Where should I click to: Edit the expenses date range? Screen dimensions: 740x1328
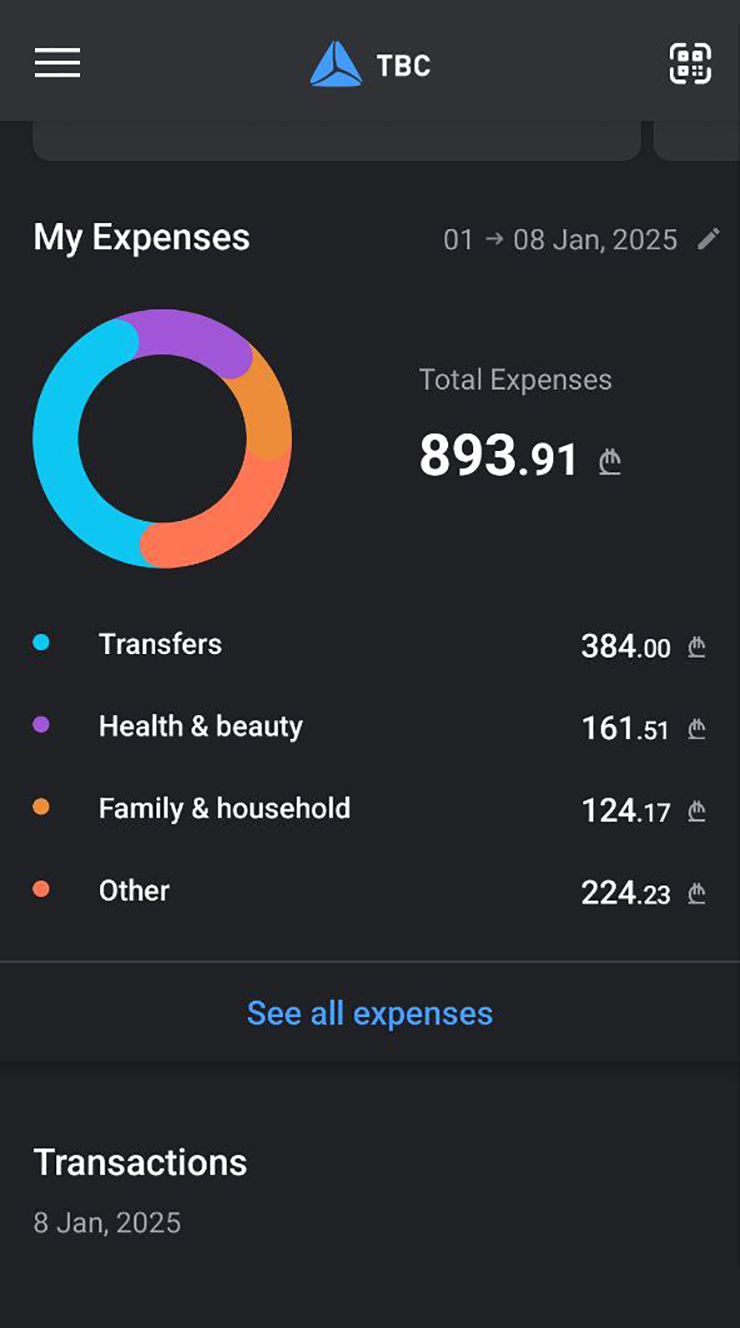pos(709,239)
